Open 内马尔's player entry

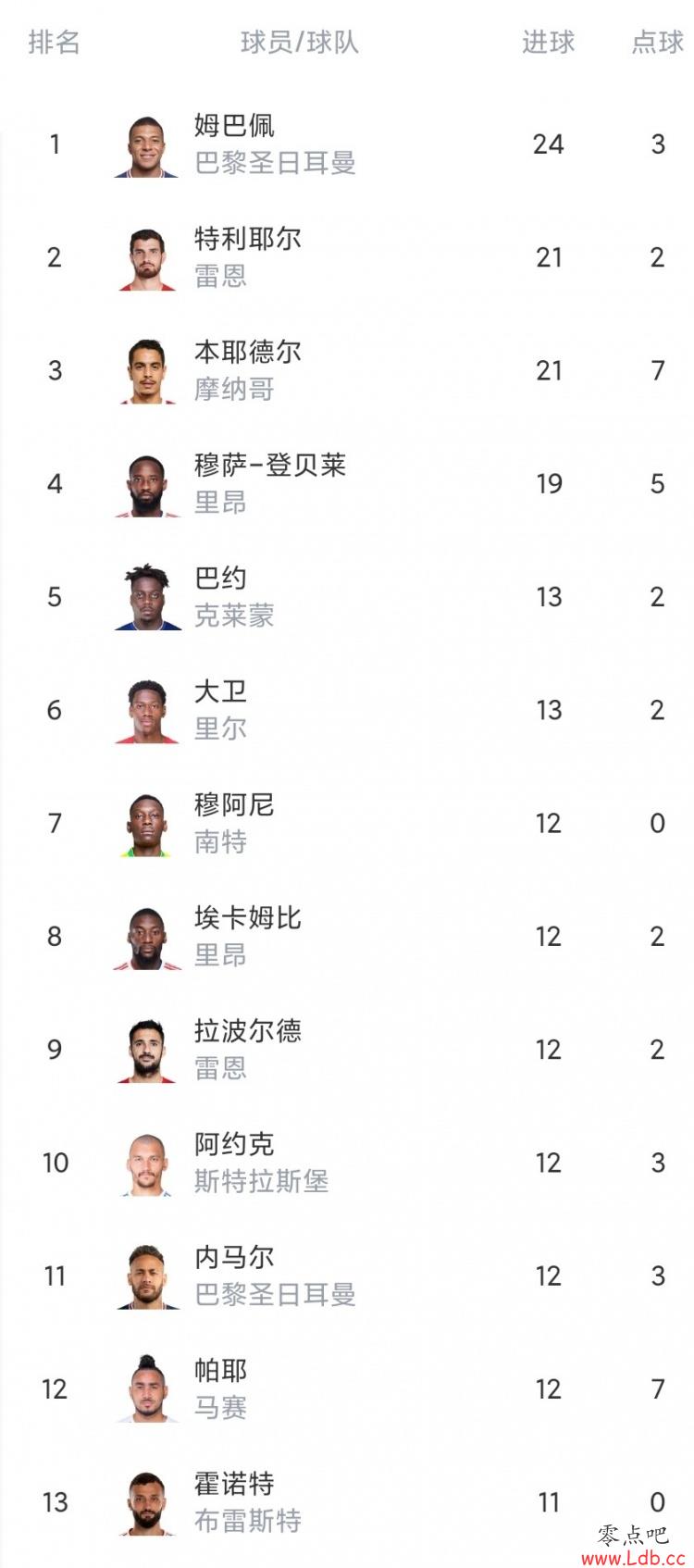347,1276
